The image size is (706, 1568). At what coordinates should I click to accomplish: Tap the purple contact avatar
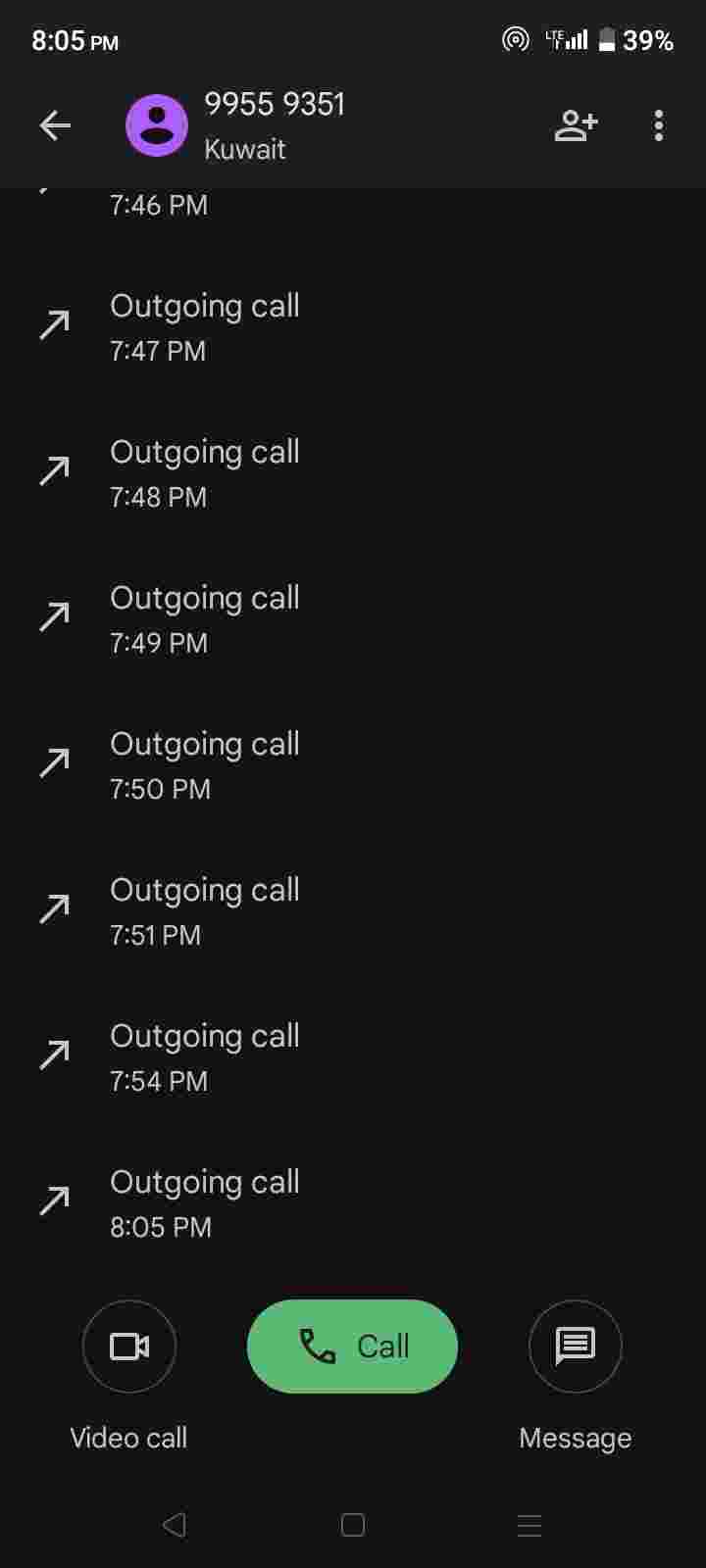tap(157, 125)
